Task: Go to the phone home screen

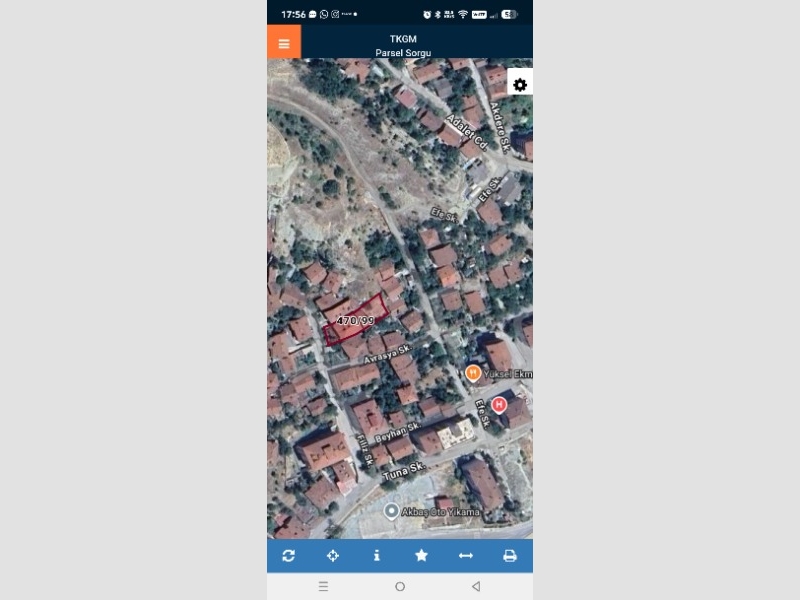Action: point(400,586)
